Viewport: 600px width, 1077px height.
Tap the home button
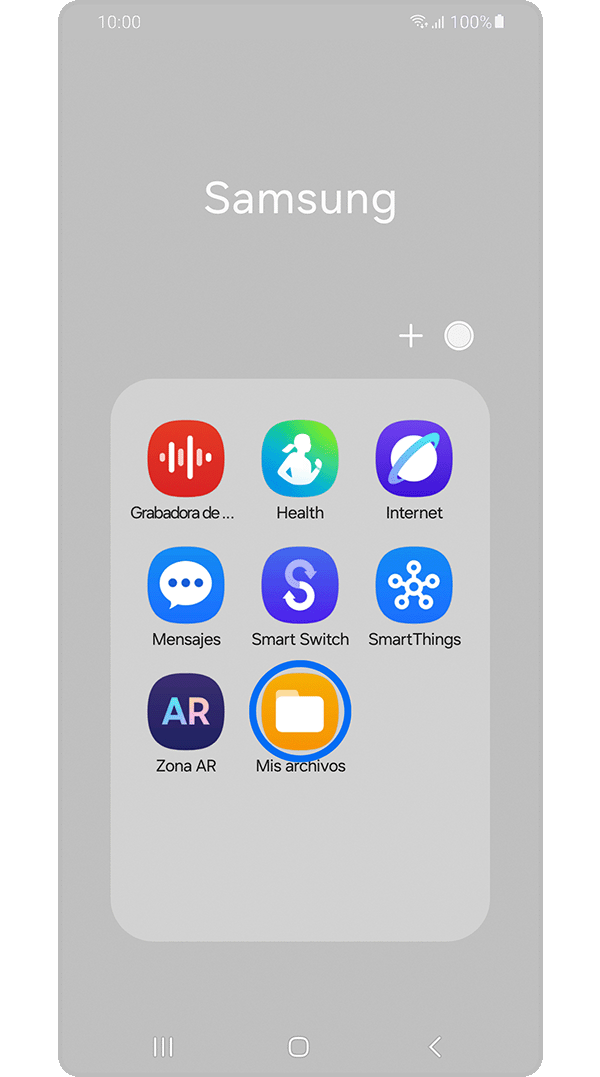(298, 1046)
